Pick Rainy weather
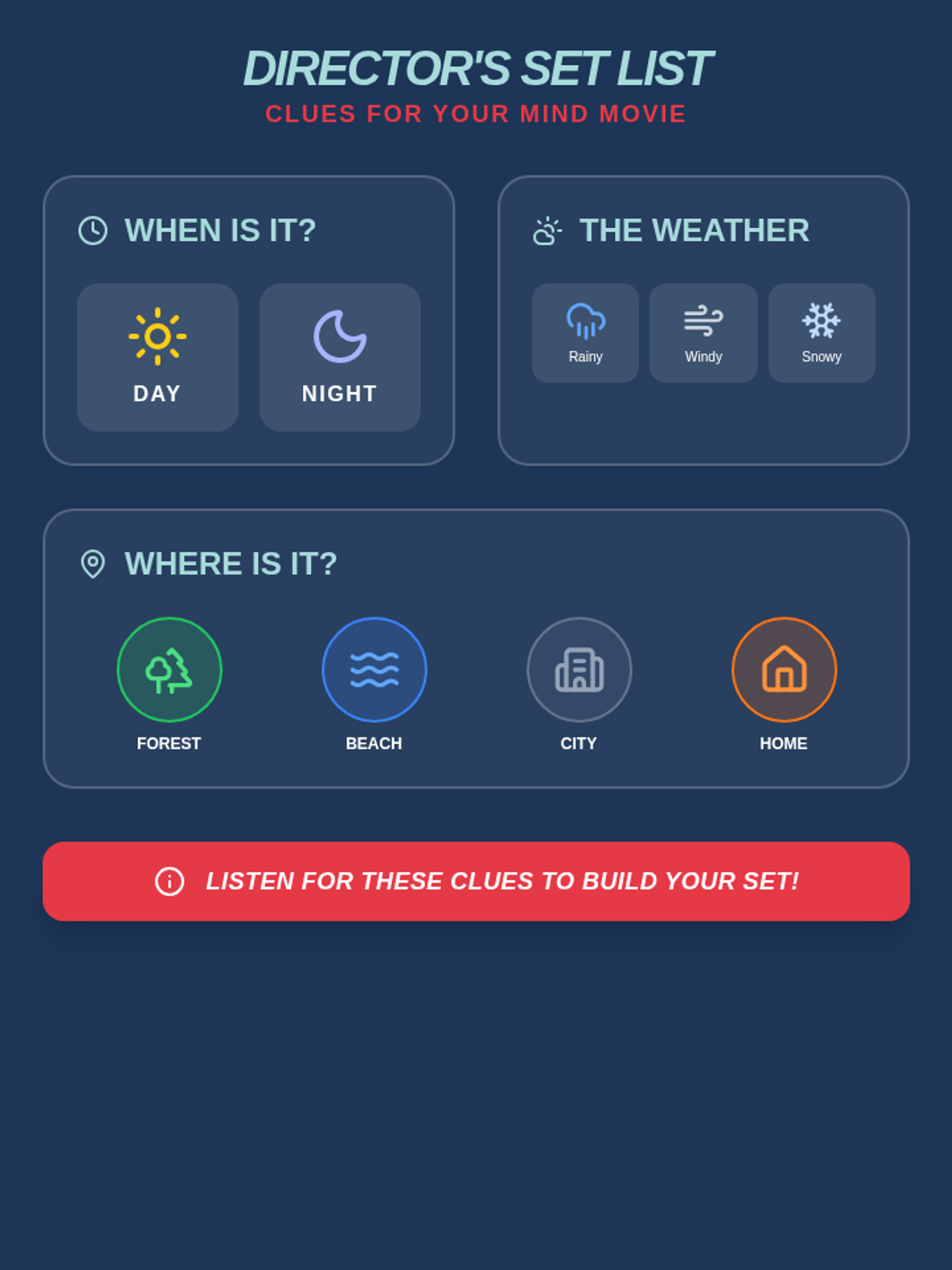Viewport: 952px width, 1270px height. (x=585, y=333)
